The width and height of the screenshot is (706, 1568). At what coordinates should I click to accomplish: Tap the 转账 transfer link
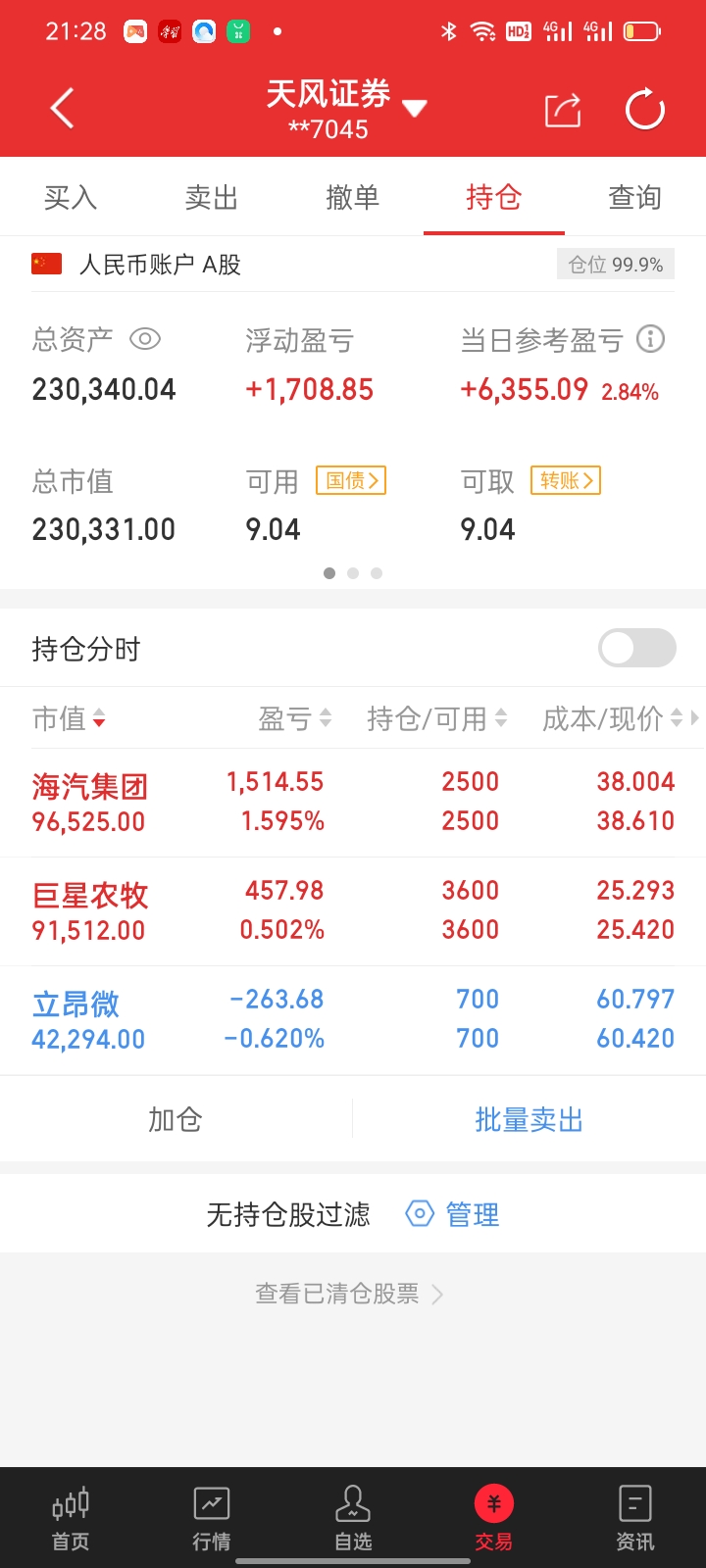click(x=566, y=480)
